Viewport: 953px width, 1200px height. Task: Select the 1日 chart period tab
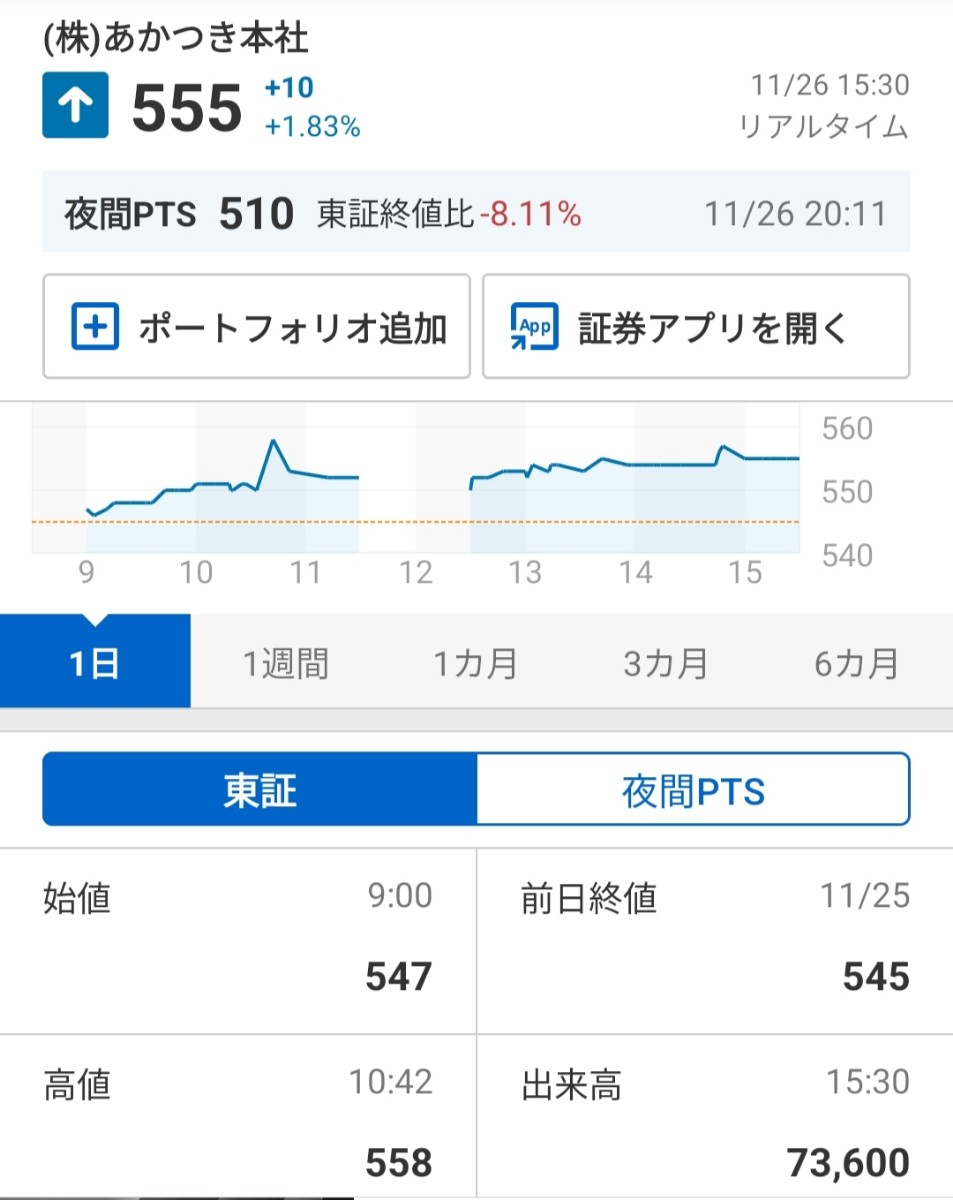tap(95, 661)
